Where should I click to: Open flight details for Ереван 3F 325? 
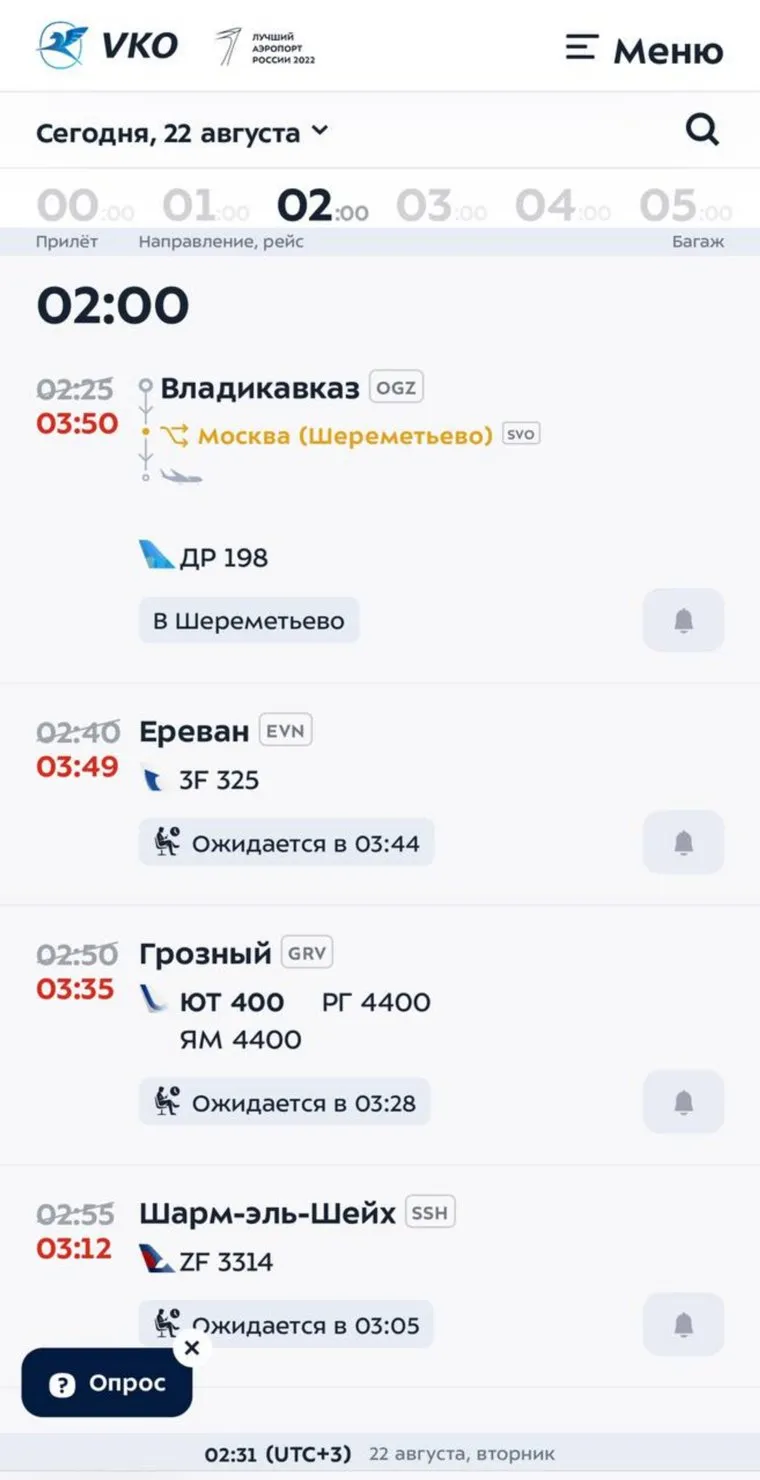click(194, 732)
